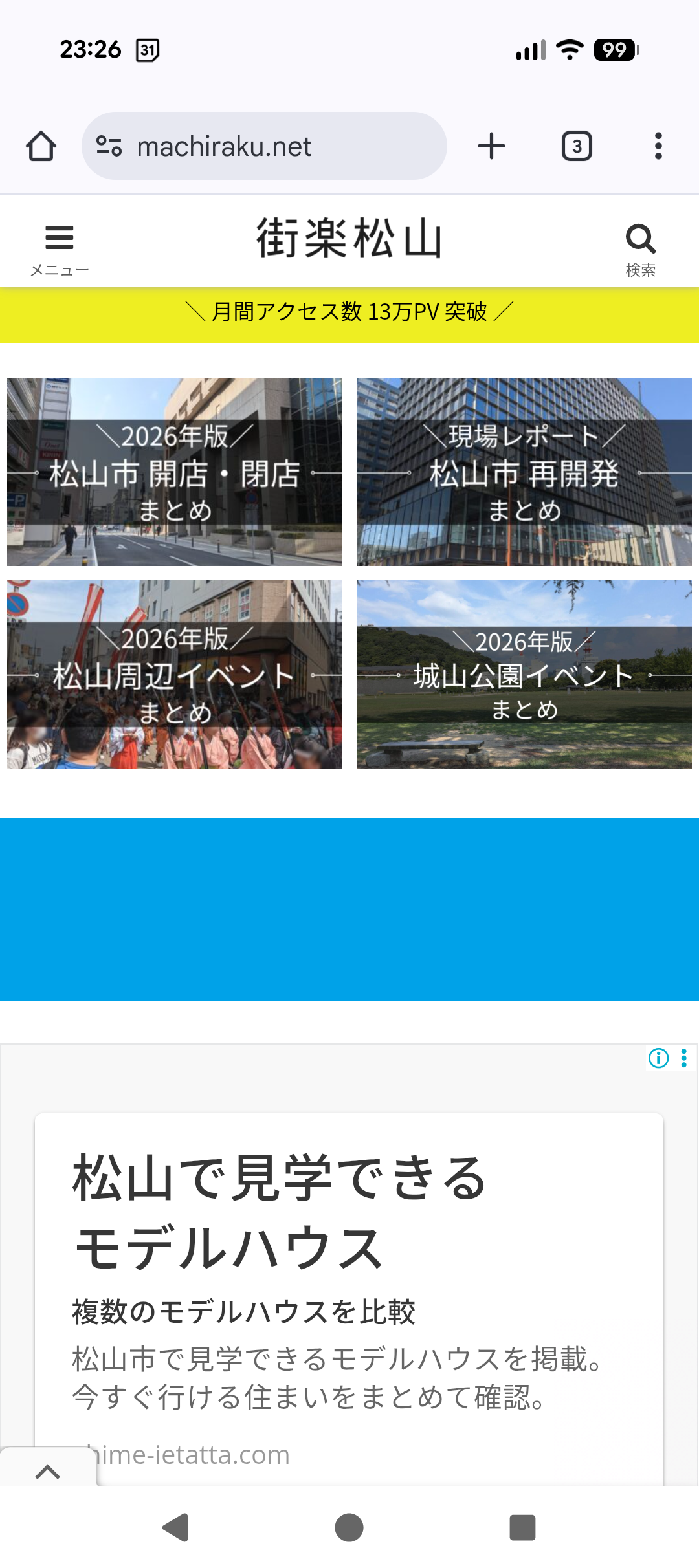Select the 街楽松山 site title
Image resolution: width=699 pixels, height=1568 pixels.
[x=349, y=239]
